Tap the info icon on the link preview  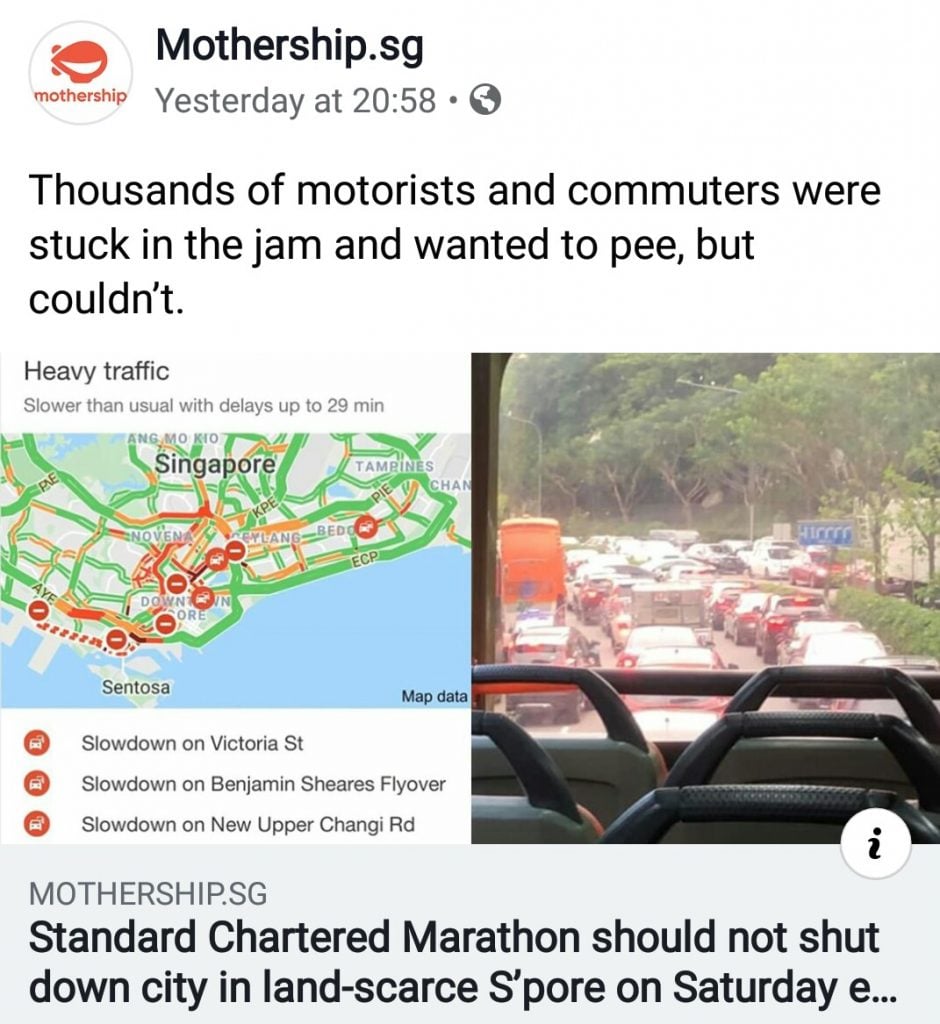(x=875, y=849)
